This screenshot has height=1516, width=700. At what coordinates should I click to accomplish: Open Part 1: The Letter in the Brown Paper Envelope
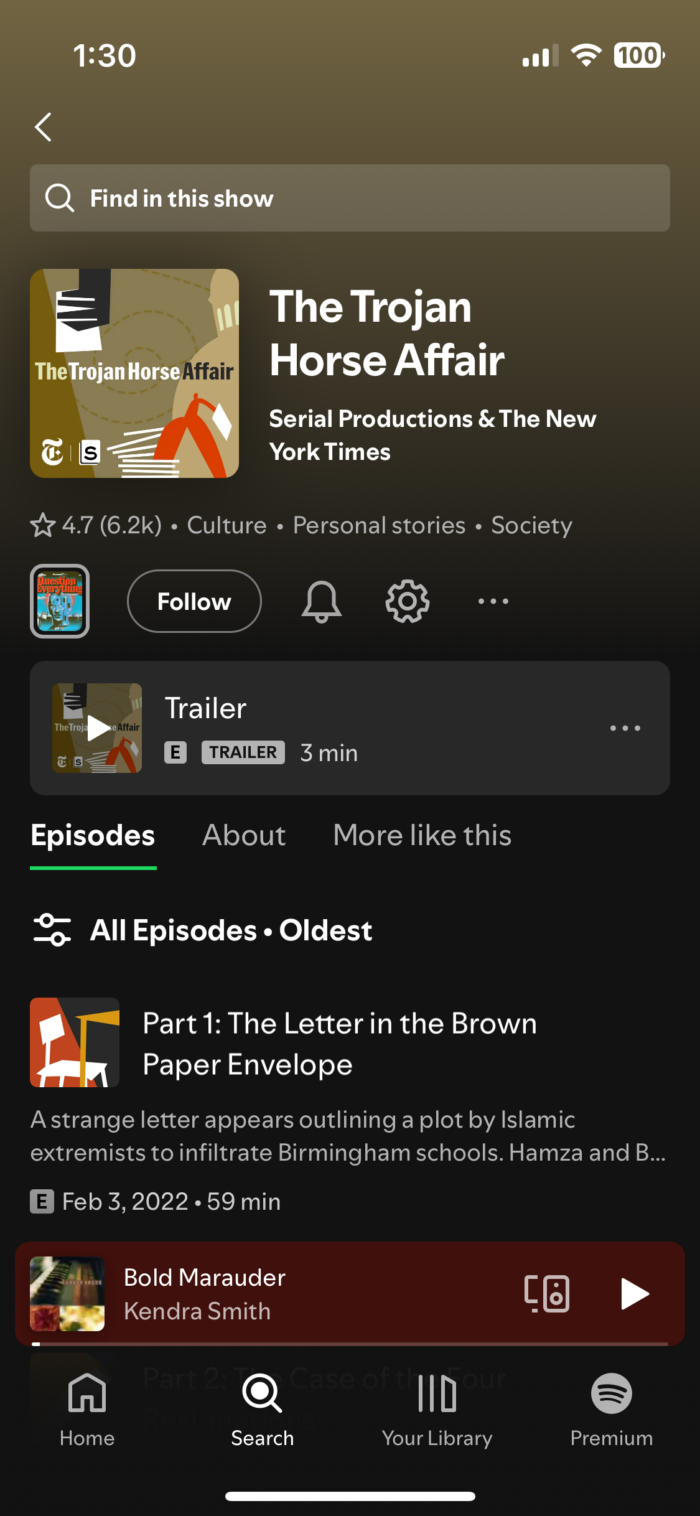[339, 1043]
